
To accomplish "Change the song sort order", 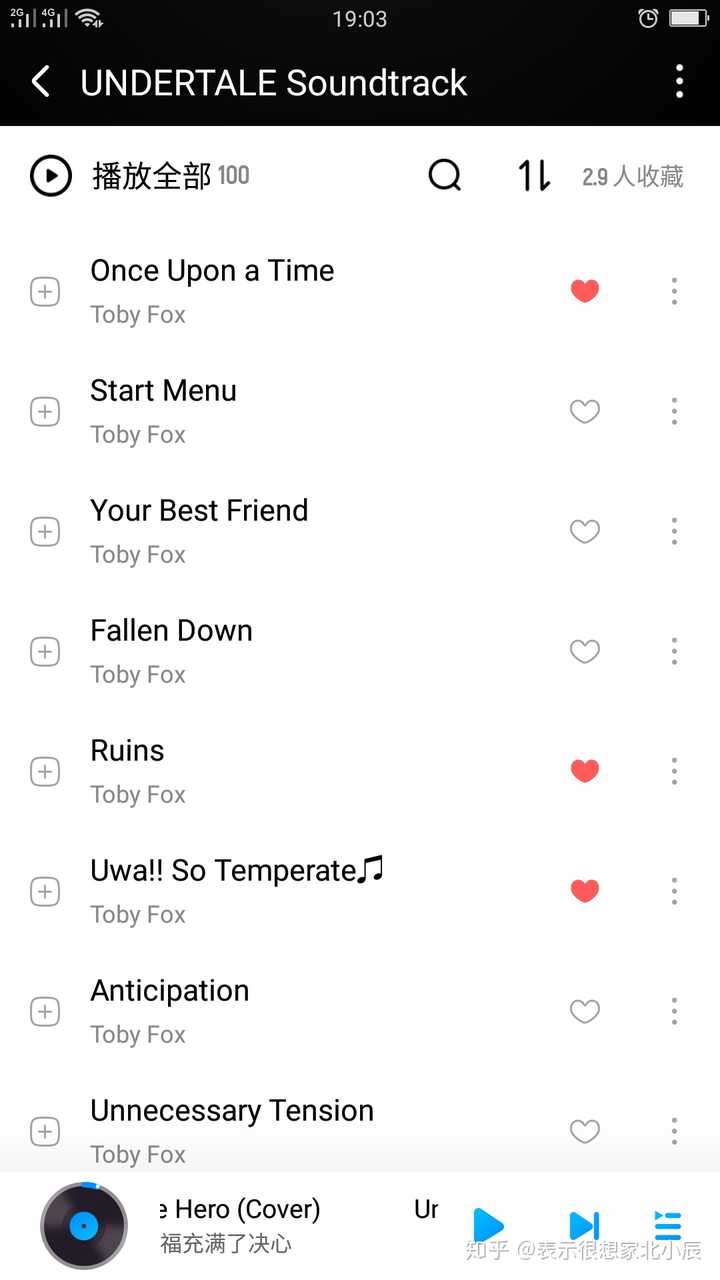I will click(x=534, y=176).
